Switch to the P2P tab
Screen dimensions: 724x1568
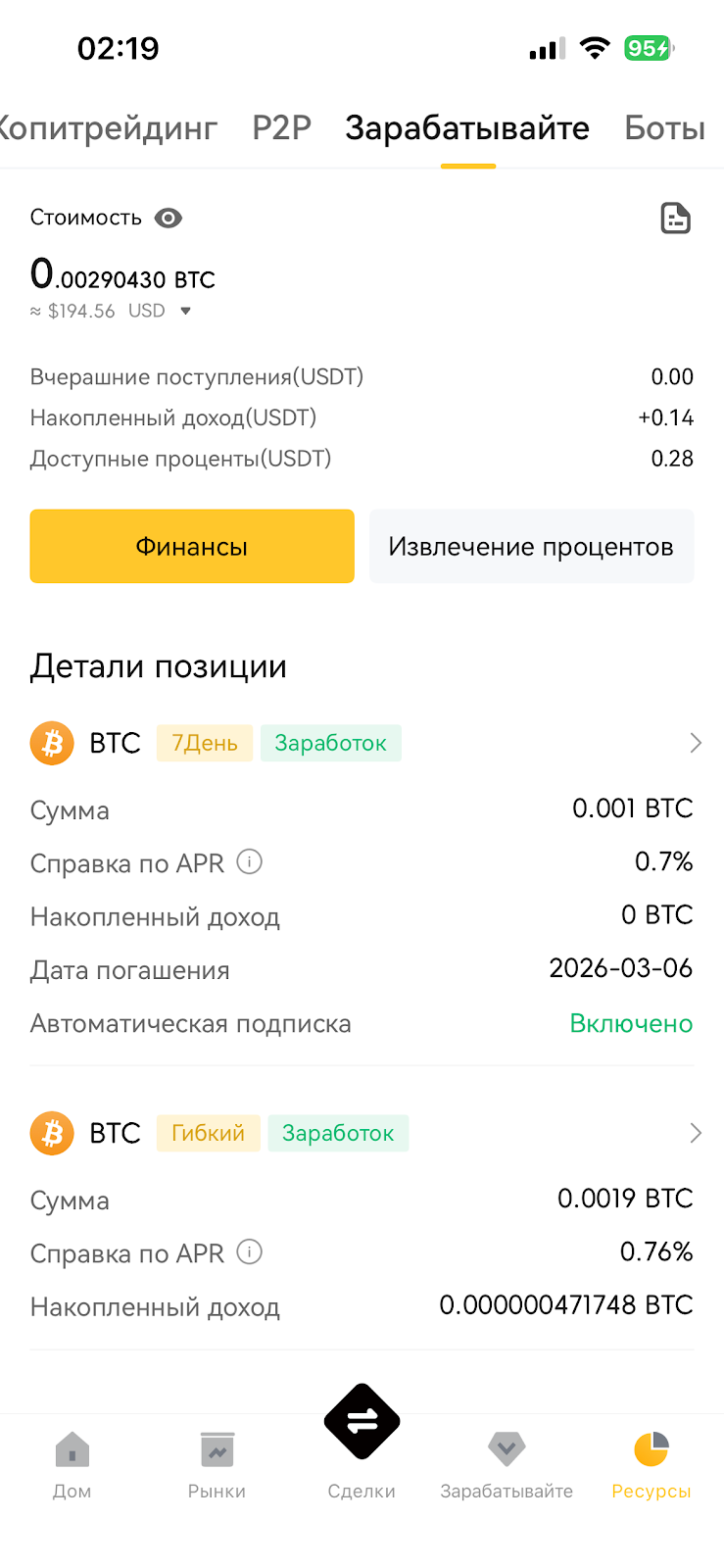coord(282,127)
